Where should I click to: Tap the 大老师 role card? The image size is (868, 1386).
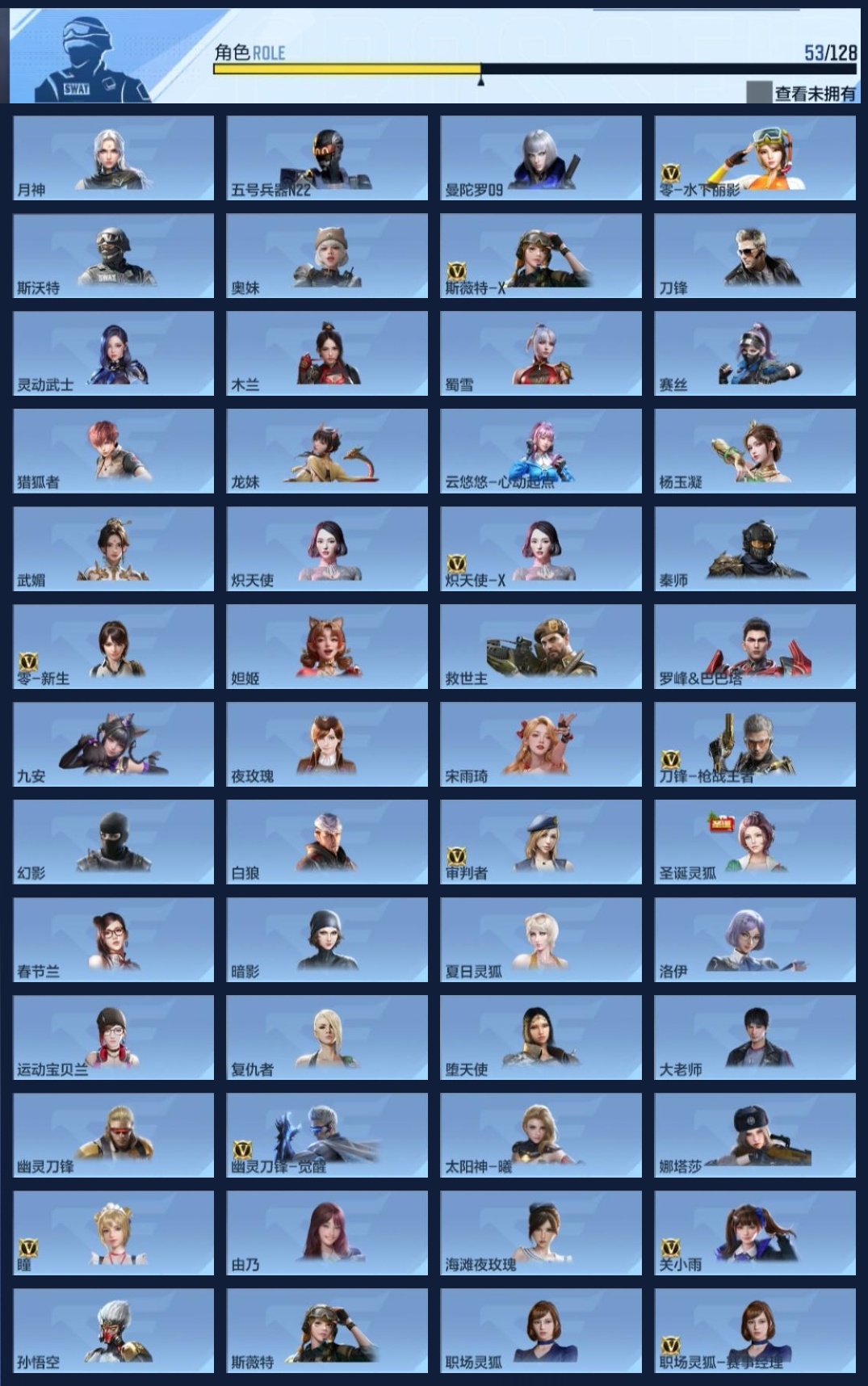tap(755, 1038)
